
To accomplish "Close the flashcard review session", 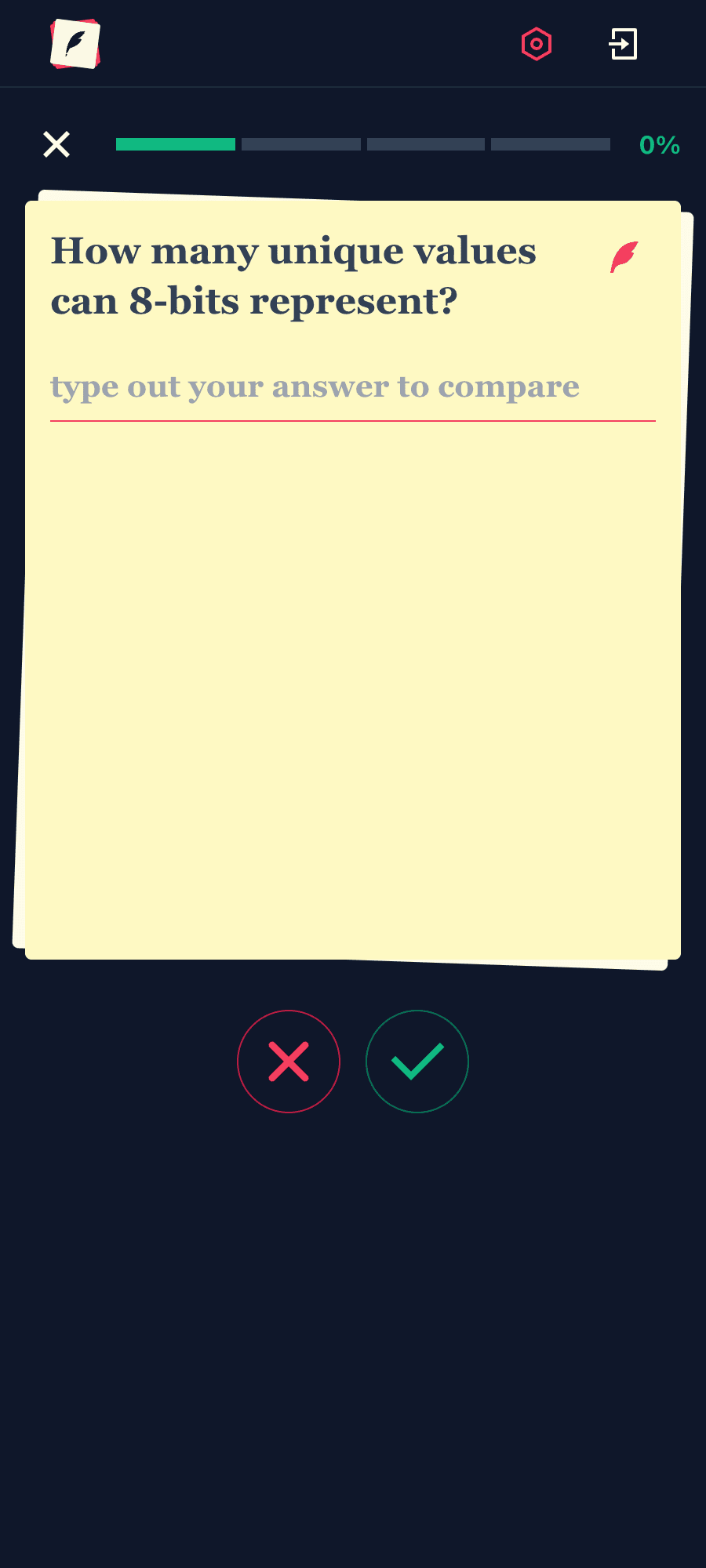I will [56, 144].
